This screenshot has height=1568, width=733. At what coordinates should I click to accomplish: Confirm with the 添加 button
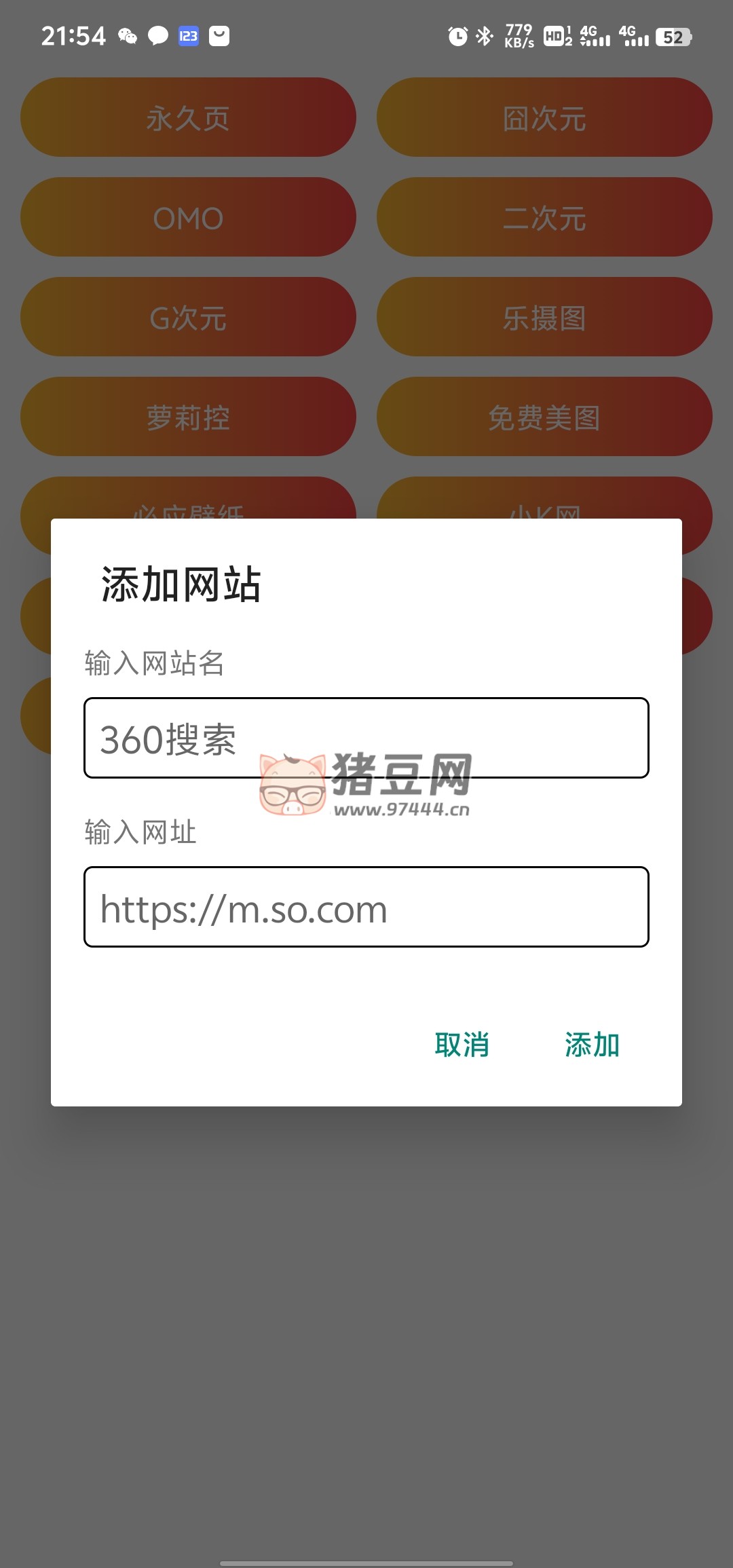pyautogui.click(x=592, y=1045)
